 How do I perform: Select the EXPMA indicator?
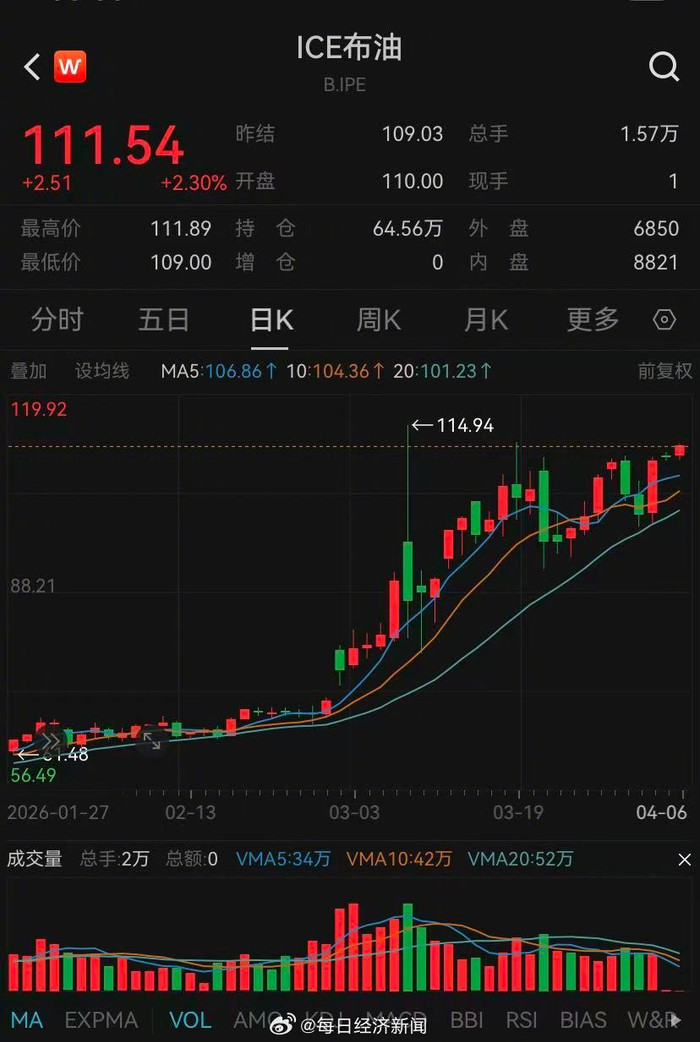pyautogui.click(x=101, y=1020)
